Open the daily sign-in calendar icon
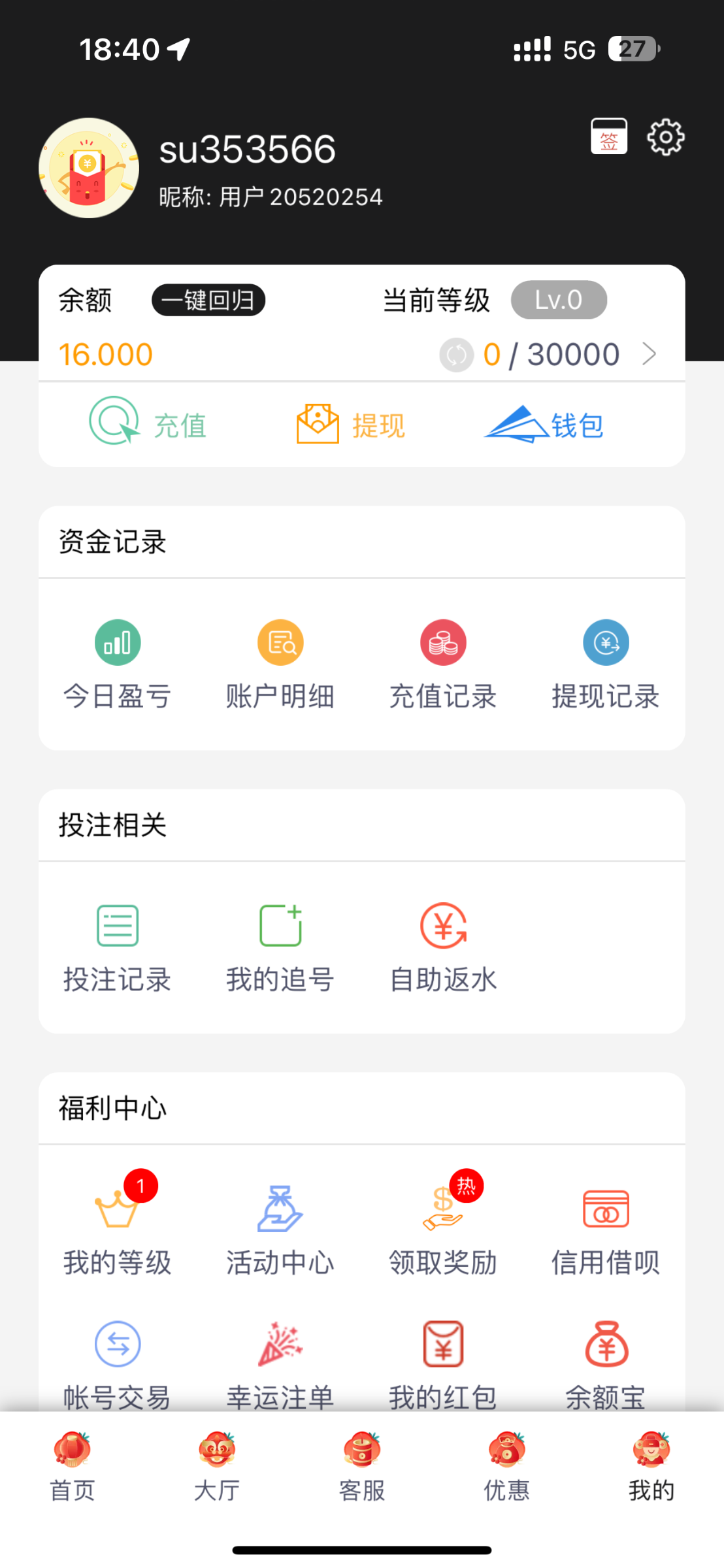This screenshot has width=724, height=1568. coord(609,137)
